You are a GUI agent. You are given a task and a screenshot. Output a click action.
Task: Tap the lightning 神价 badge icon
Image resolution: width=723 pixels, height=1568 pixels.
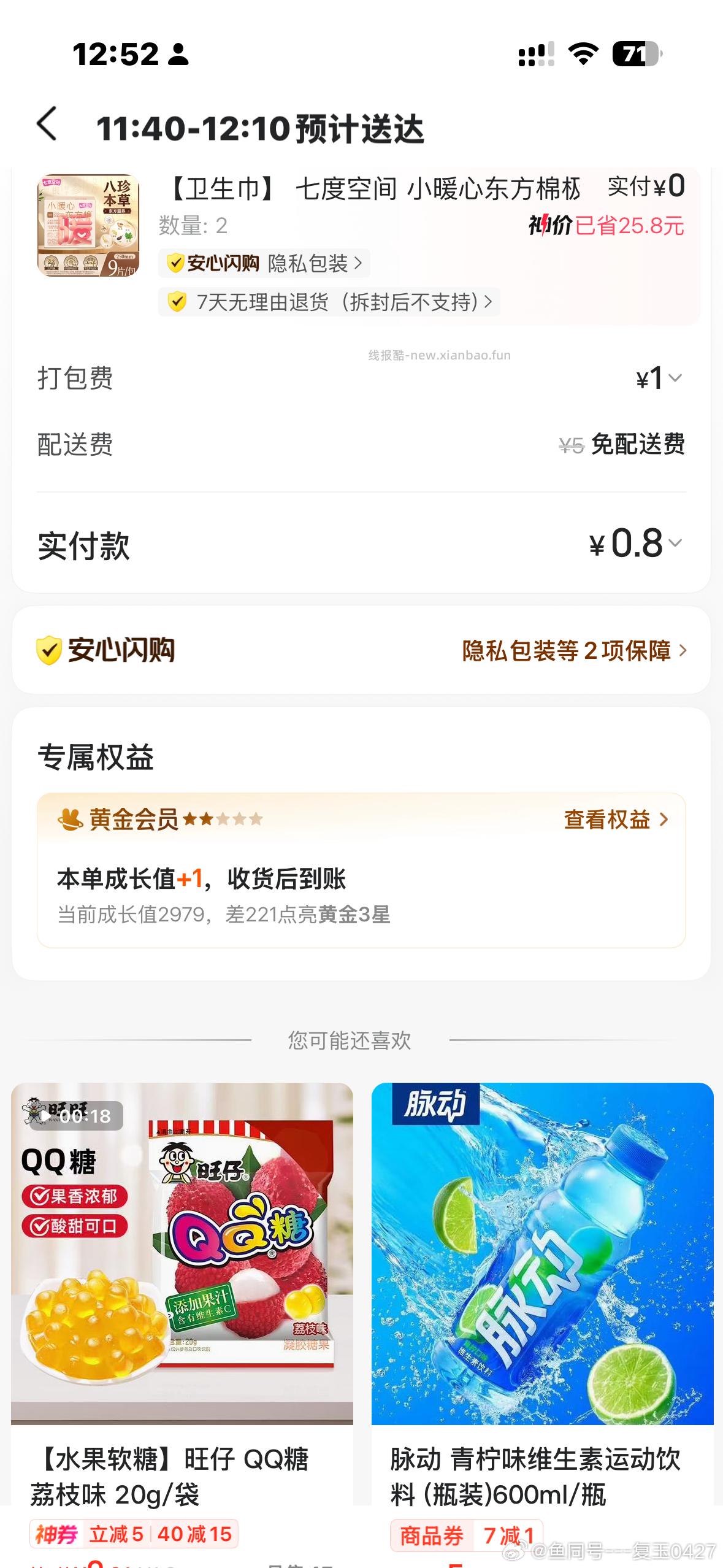545,225
